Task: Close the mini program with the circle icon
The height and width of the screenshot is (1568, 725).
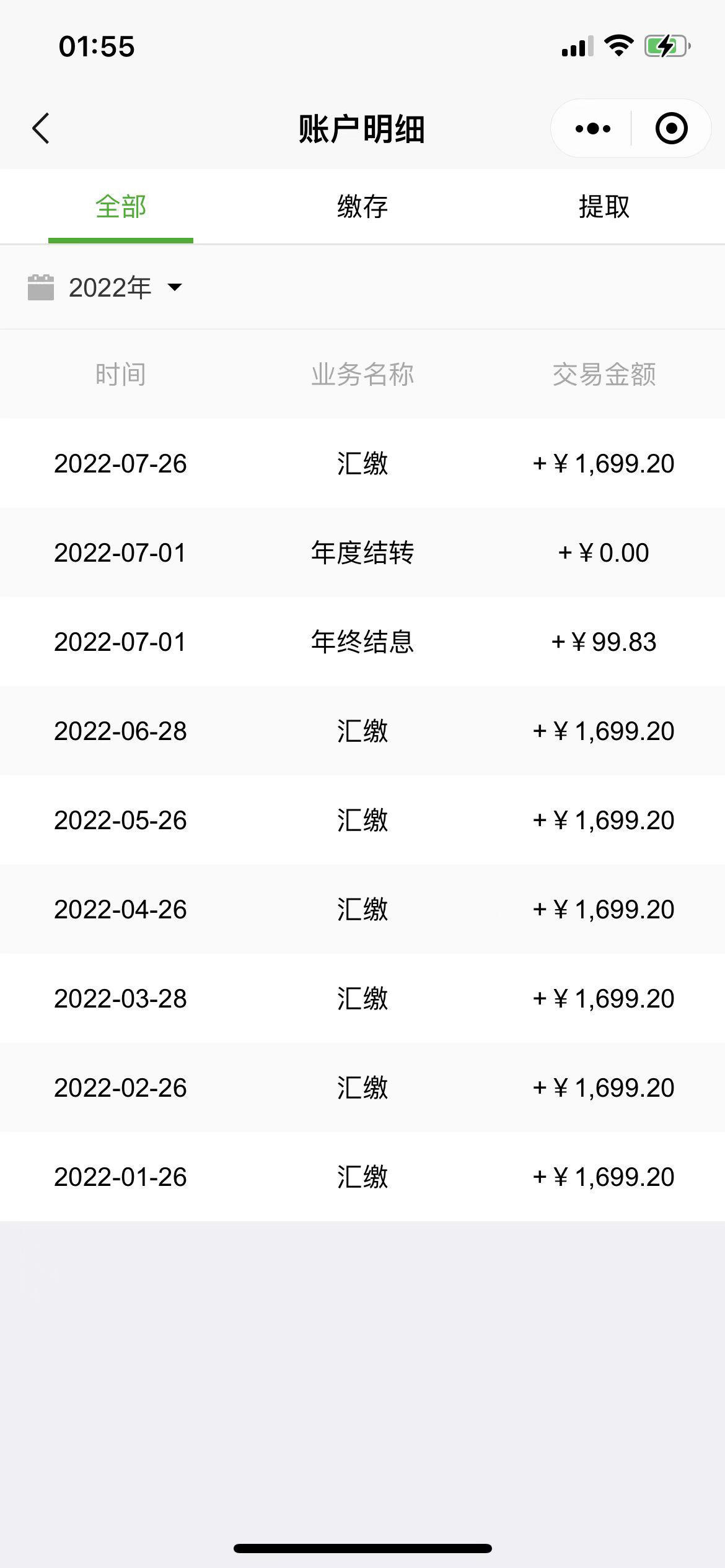Action: (671, 129)
